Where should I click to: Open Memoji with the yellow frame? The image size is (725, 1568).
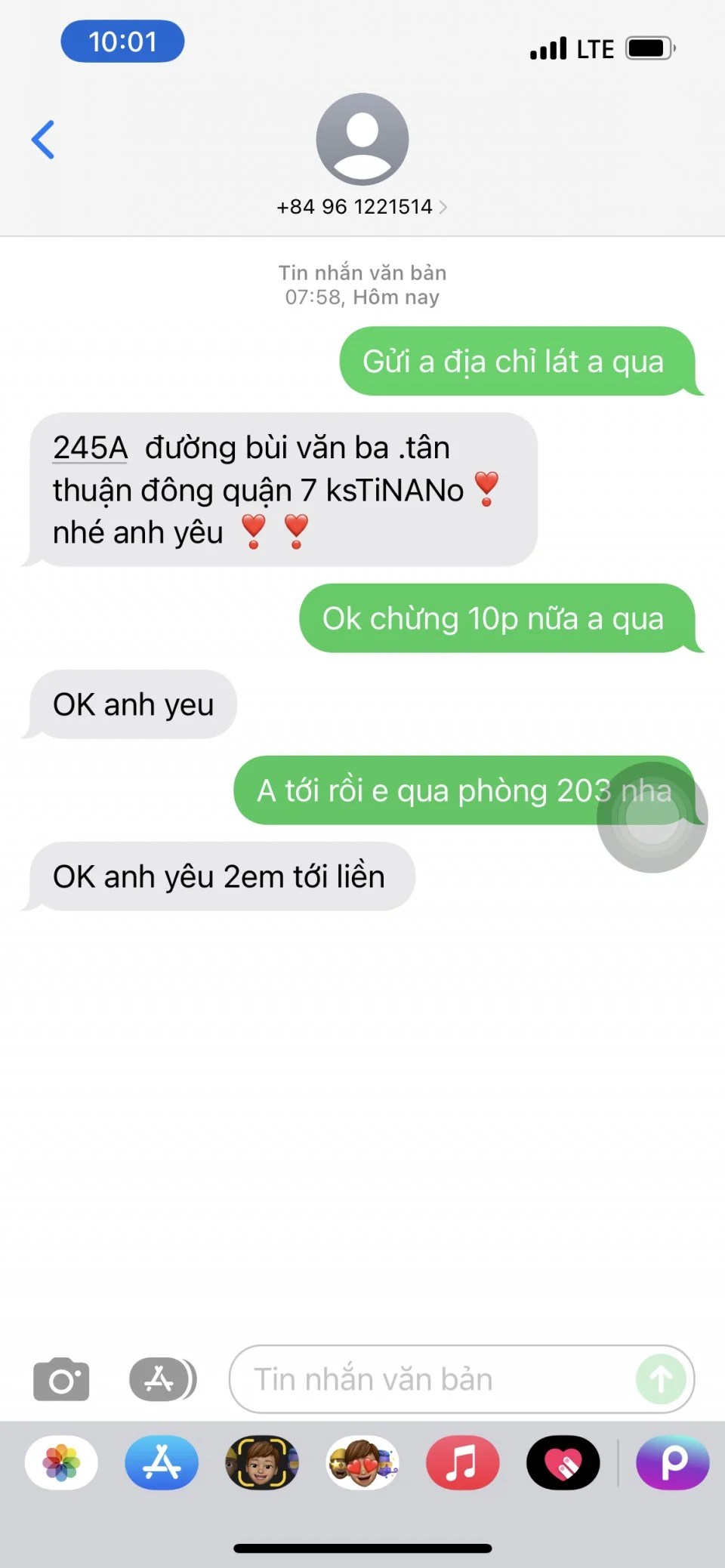pos(262,1462)
